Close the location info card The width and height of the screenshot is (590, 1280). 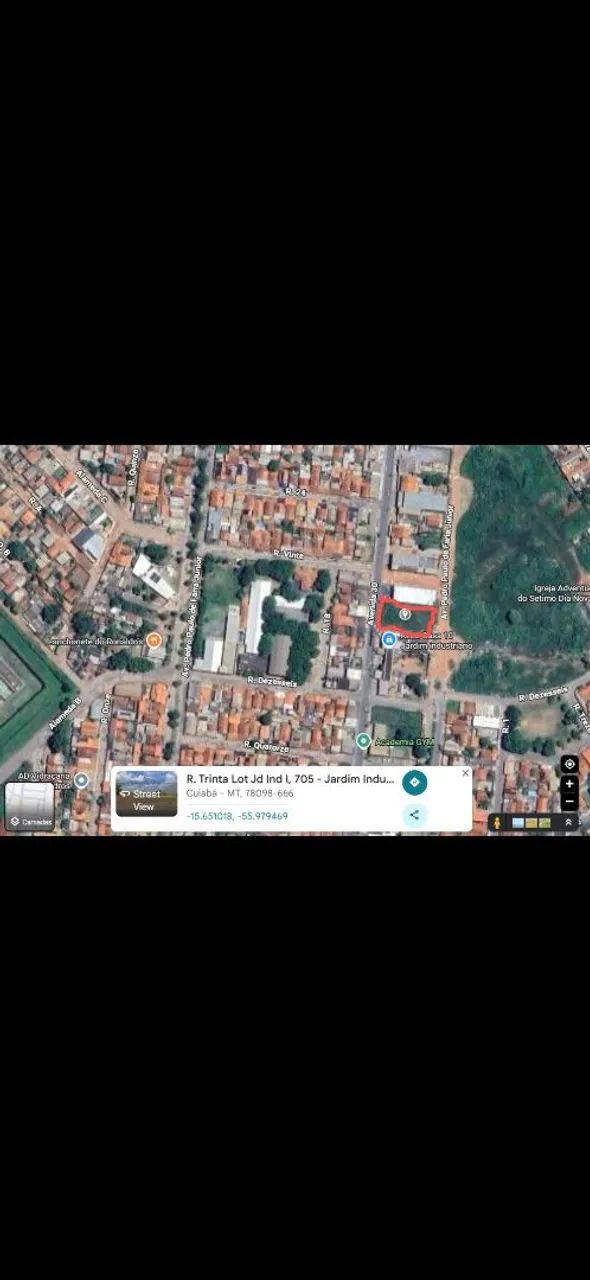click(465, 773)
